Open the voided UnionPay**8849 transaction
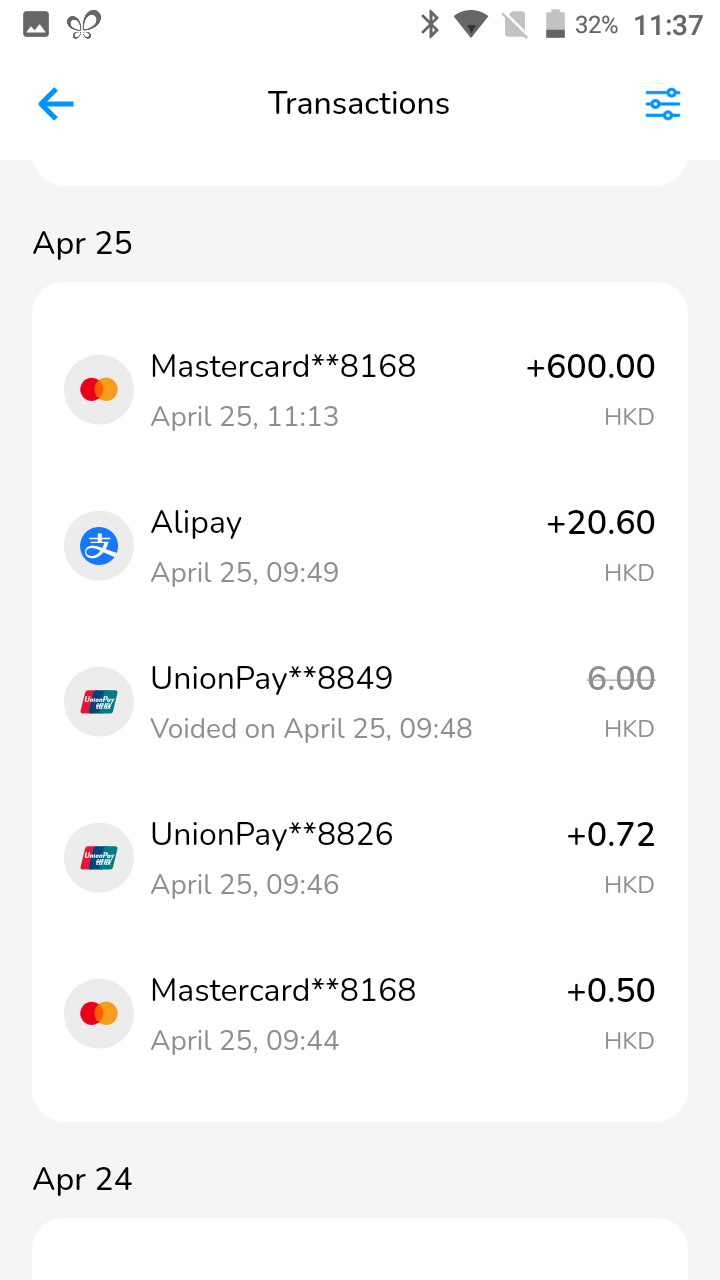The height and width of the screenshot is (1280, 720). (360, 701)
